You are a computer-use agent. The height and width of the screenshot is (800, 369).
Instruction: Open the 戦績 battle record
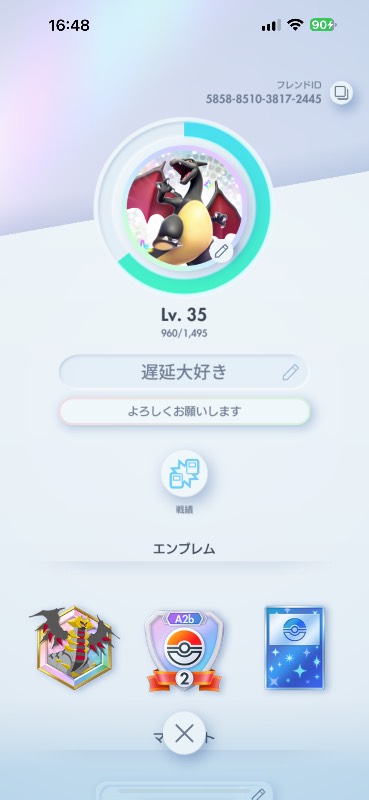coord(184,473)
